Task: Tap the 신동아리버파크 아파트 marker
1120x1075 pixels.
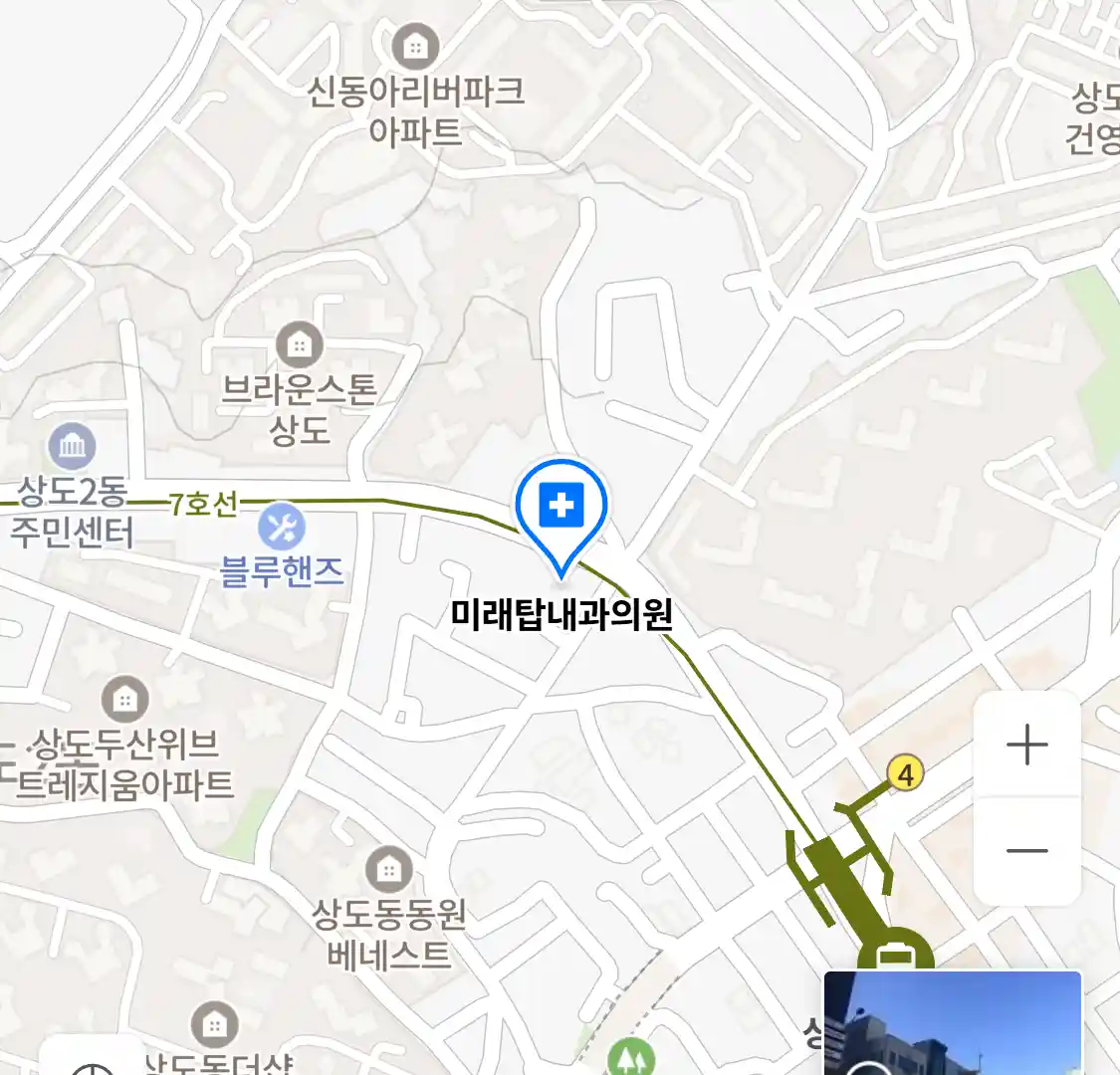Action: pos(415,47)
